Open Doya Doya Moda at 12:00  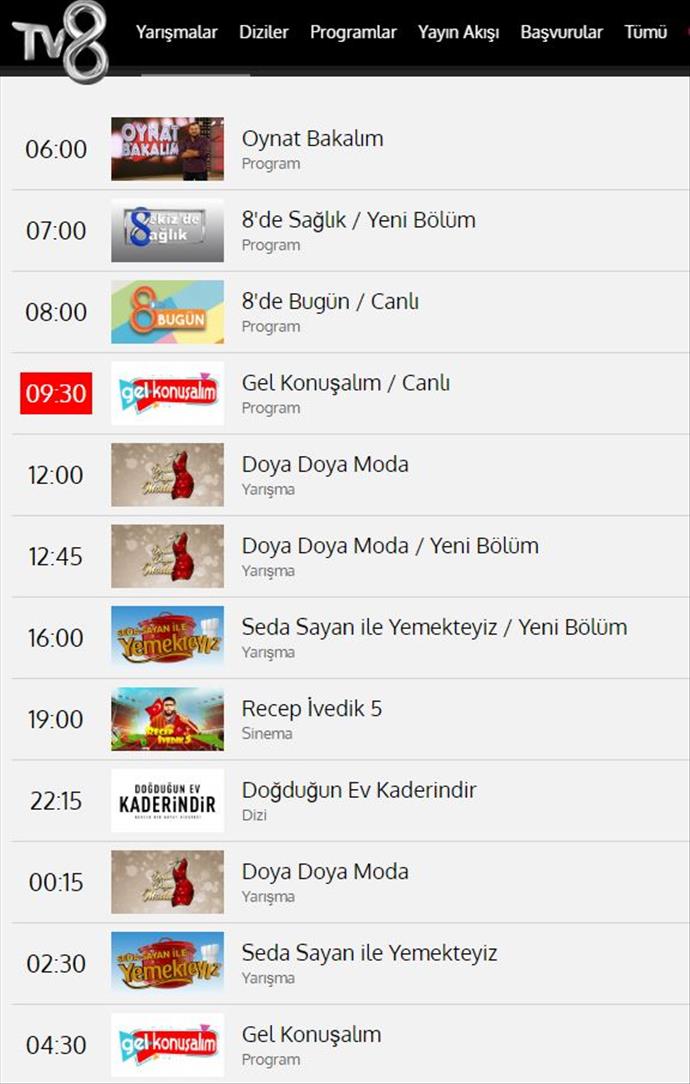(325, 464)
